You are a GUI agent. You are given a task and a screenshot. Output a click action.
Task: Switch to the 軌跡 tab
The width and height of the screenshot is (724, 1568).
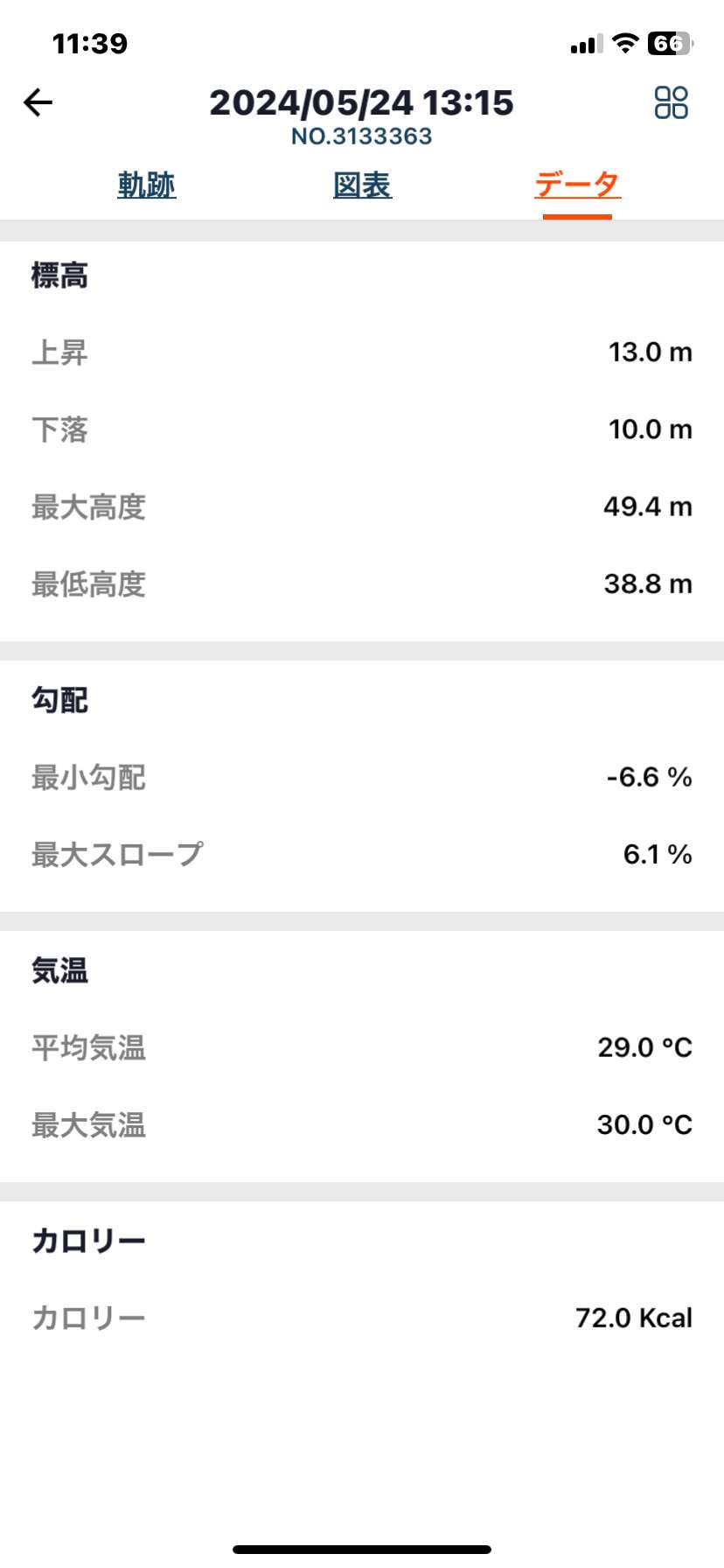click(x=147, y=185)
